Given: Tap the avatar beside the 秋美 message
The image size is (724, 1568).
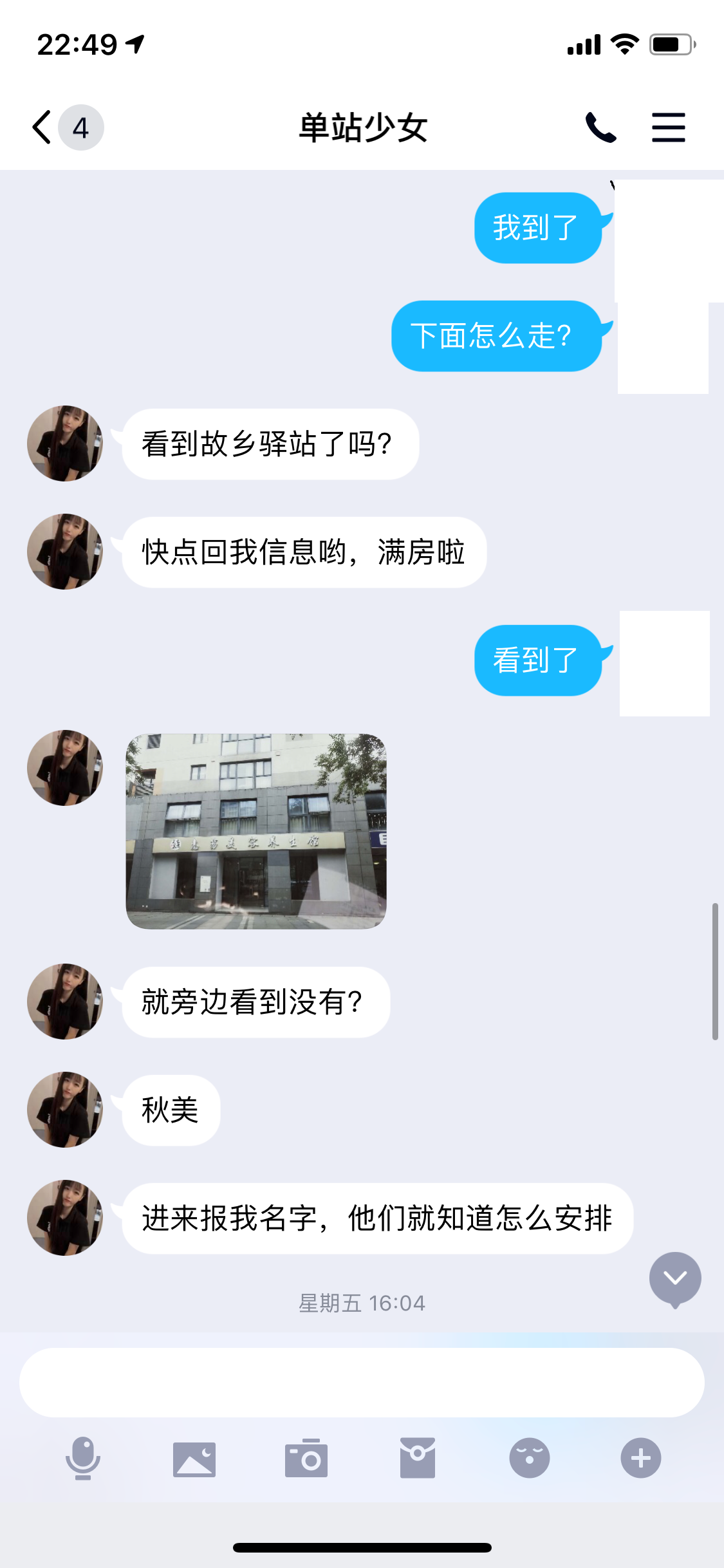Looking at the screenshot, I should click(x=65, y=1109).
